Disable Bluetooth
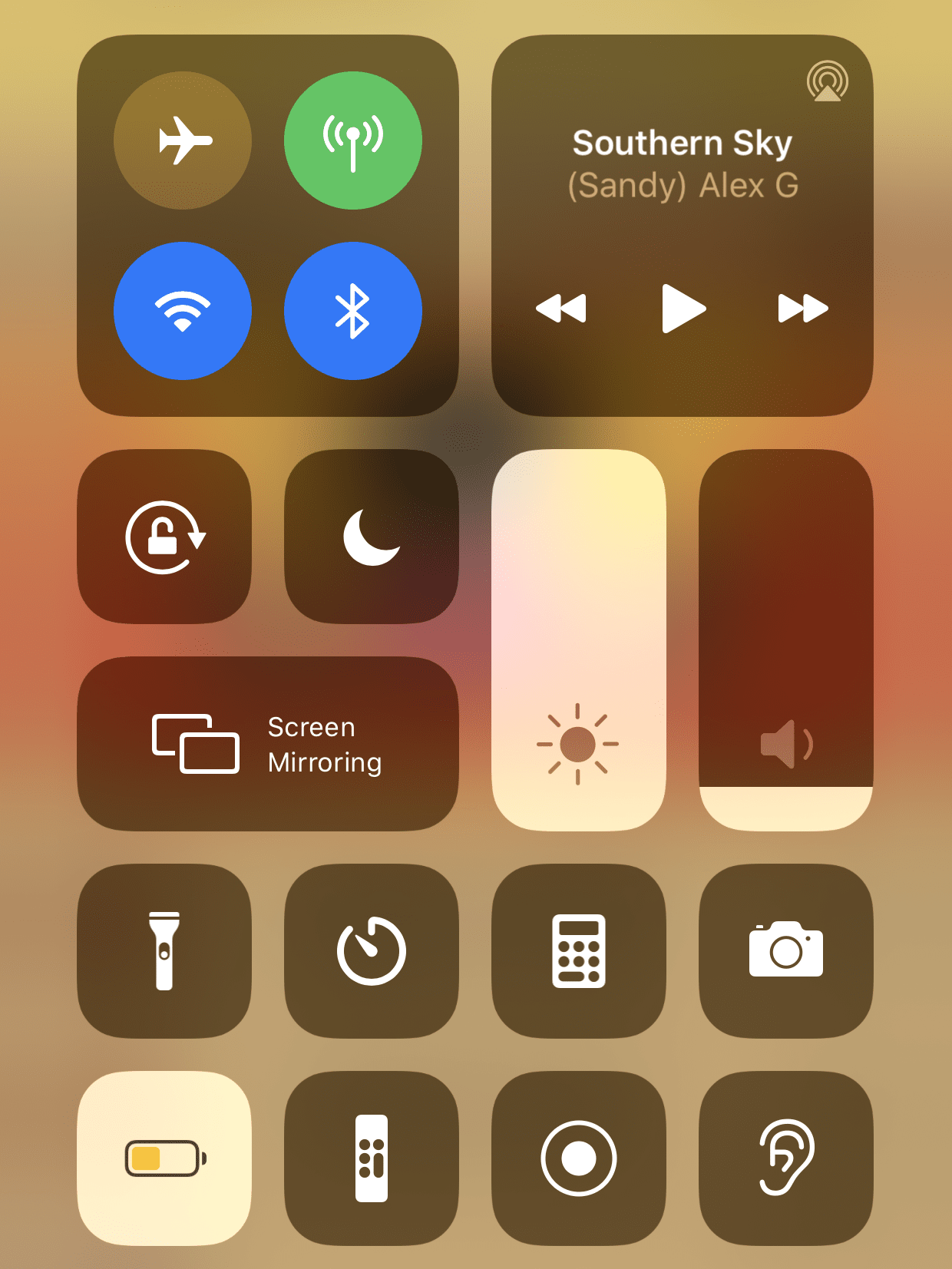The width and height of the screenshot is (952, 1269). click(354, 310)
